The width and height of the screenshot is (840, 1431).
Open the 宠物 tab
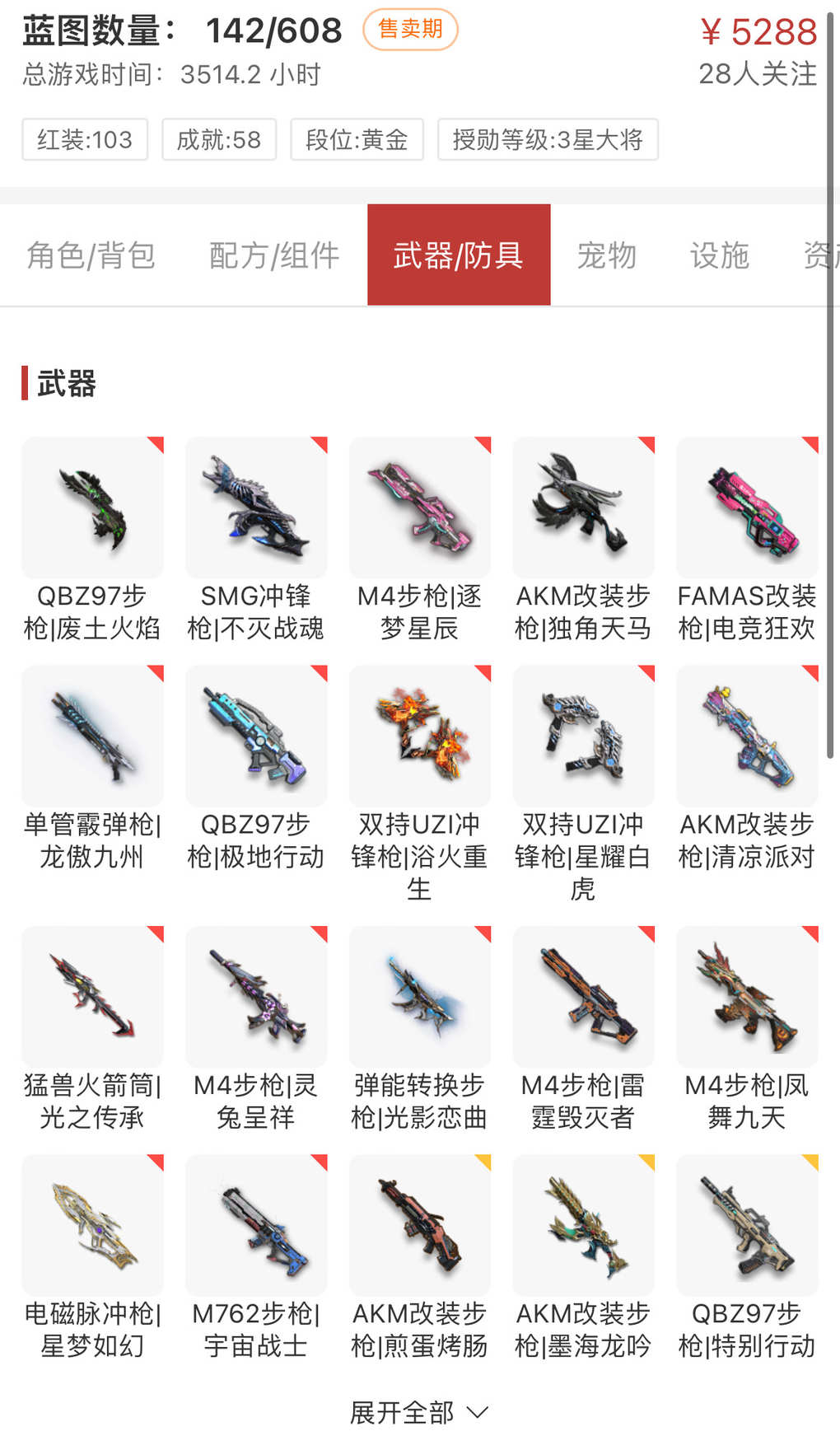point(607,255)
